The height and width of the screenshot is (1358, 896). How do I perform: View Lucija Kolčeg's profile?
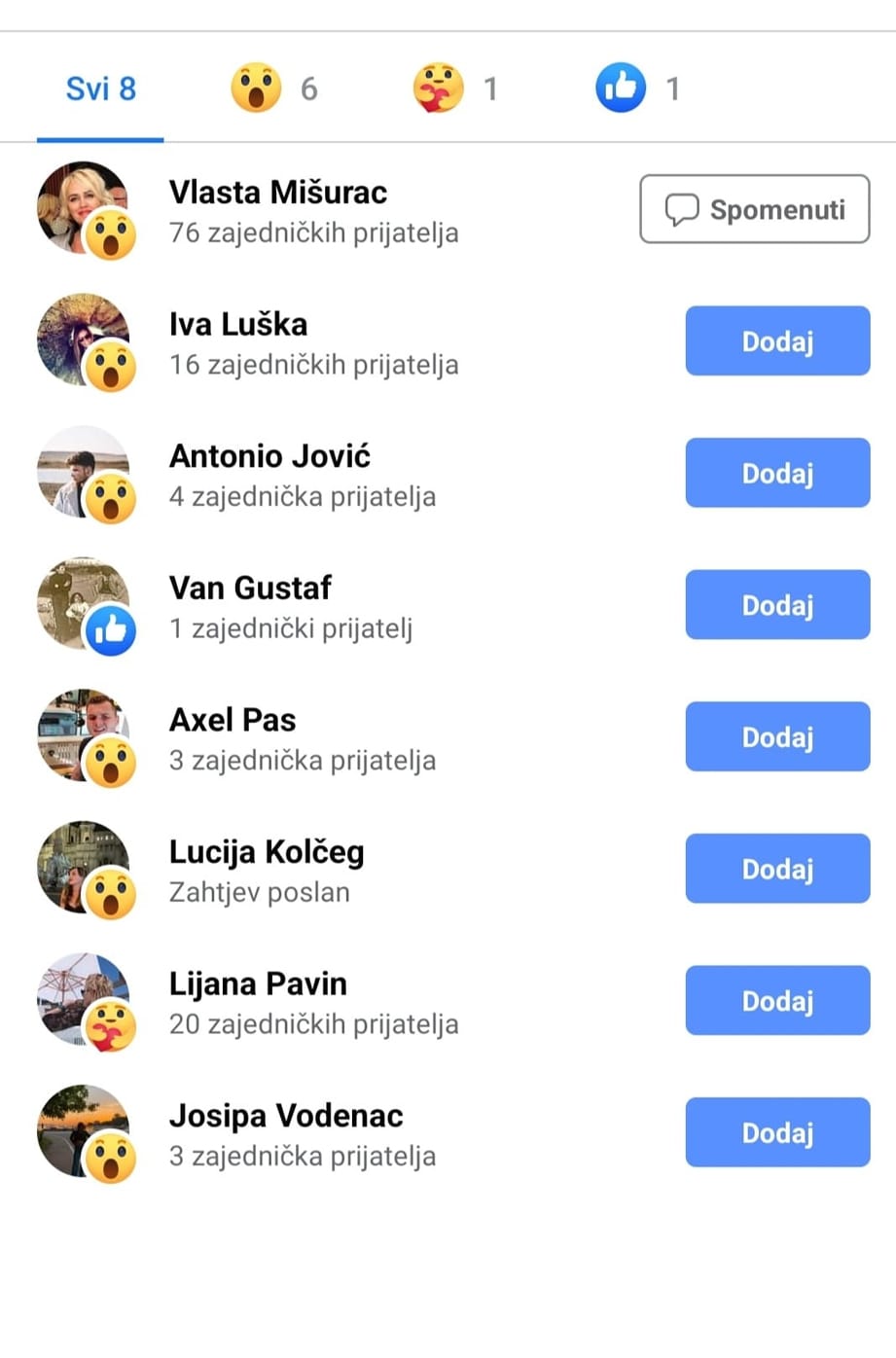(267, 852)
